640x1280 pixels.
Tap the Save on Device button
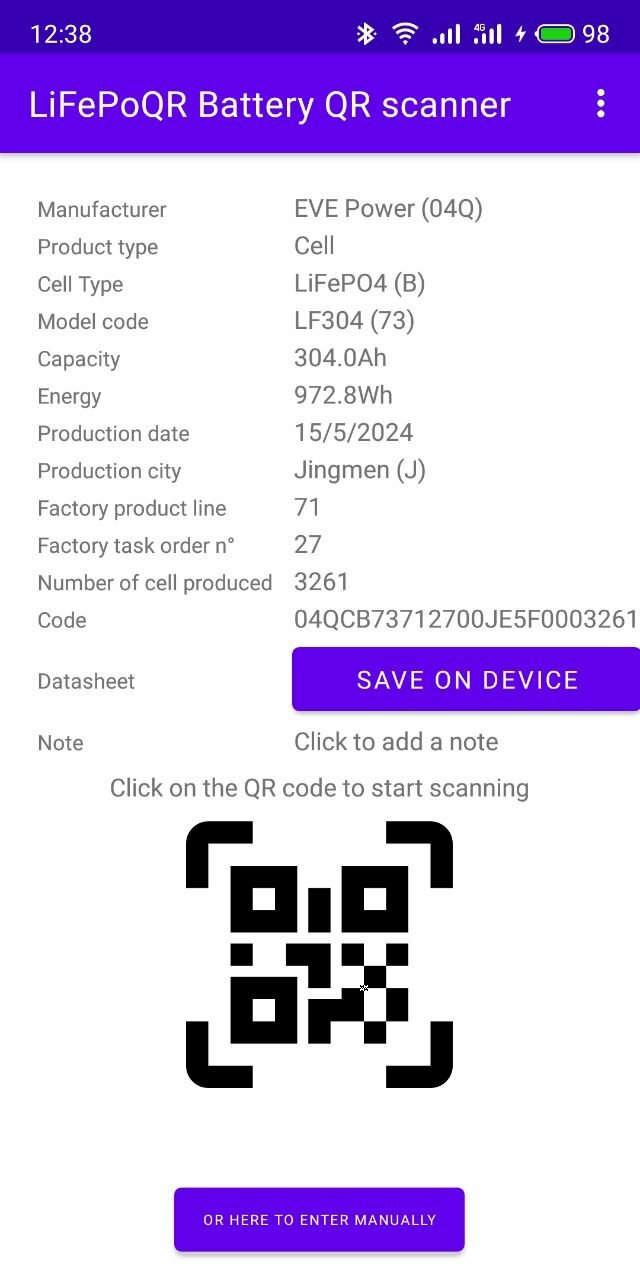[466, 680]
